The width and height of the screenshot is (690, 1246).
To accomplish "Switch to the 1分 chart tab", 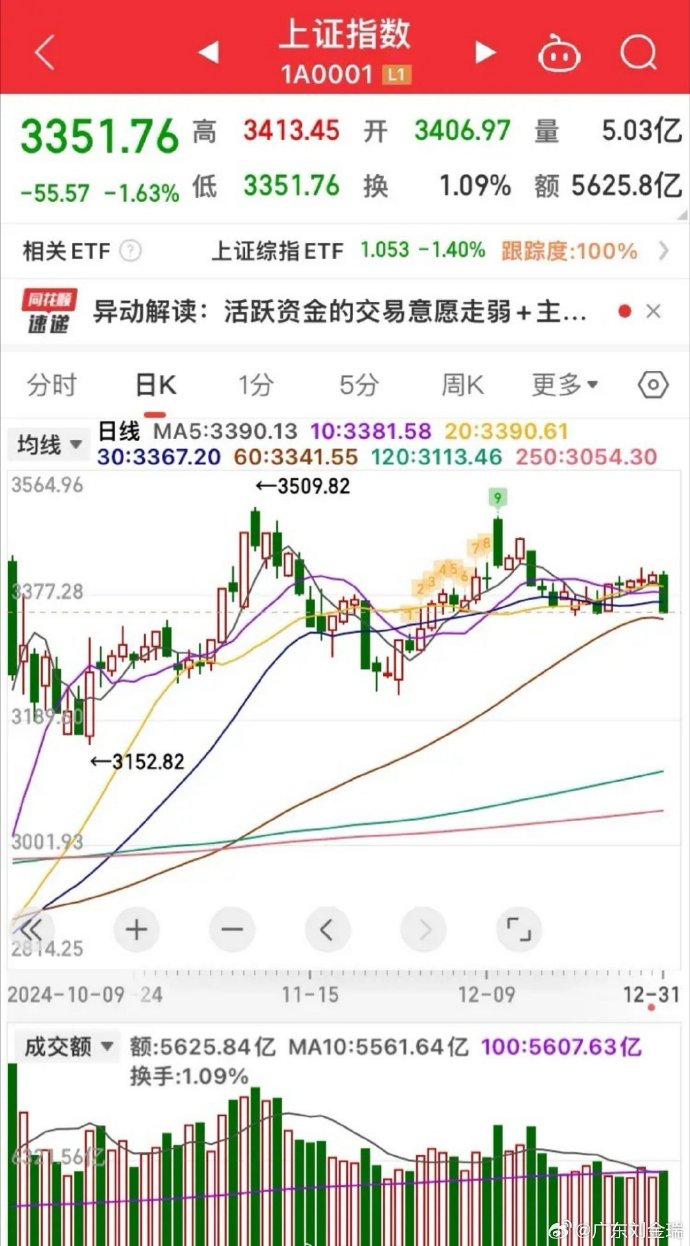I will pos(255,384).
